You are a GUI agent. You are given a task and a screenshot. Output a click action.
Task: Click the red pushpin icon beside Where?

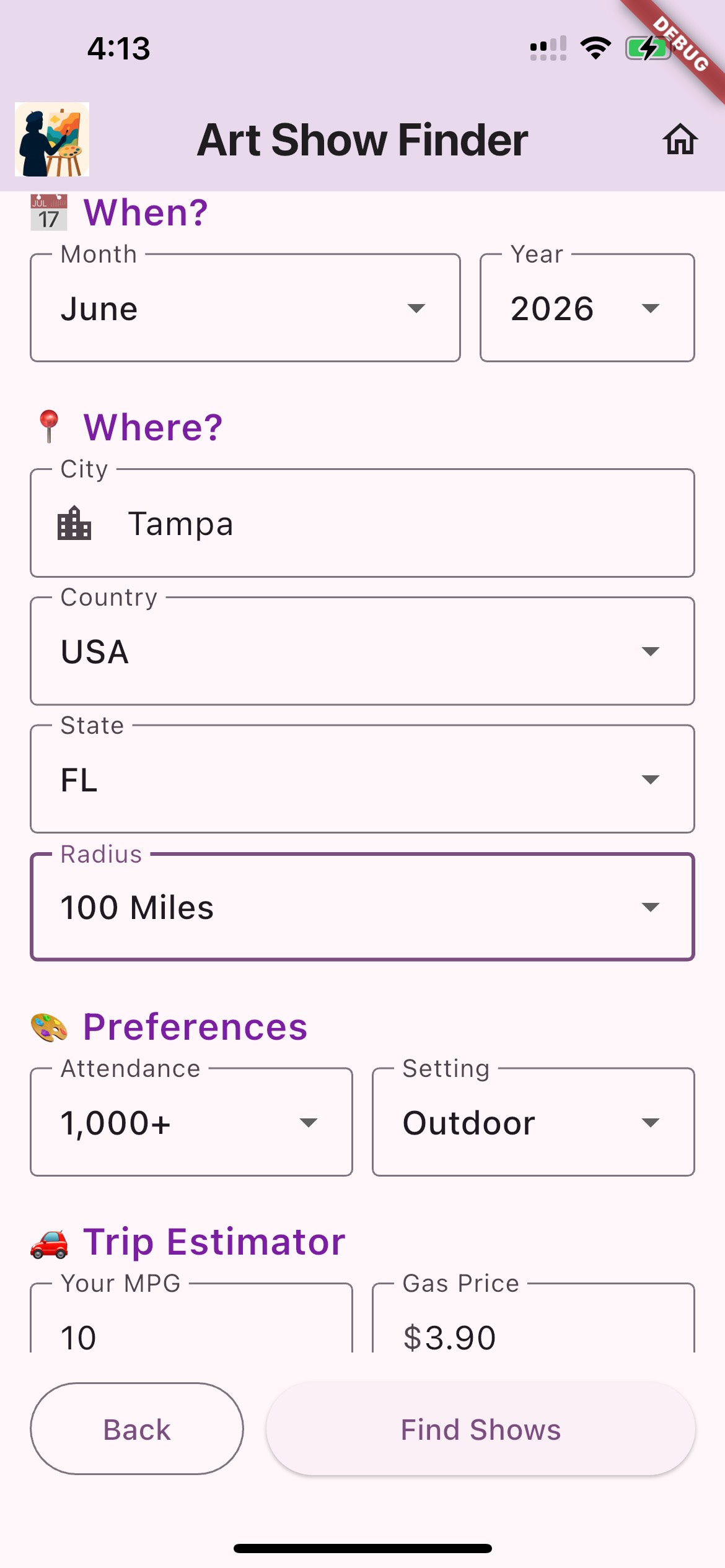tap(50, 425)
